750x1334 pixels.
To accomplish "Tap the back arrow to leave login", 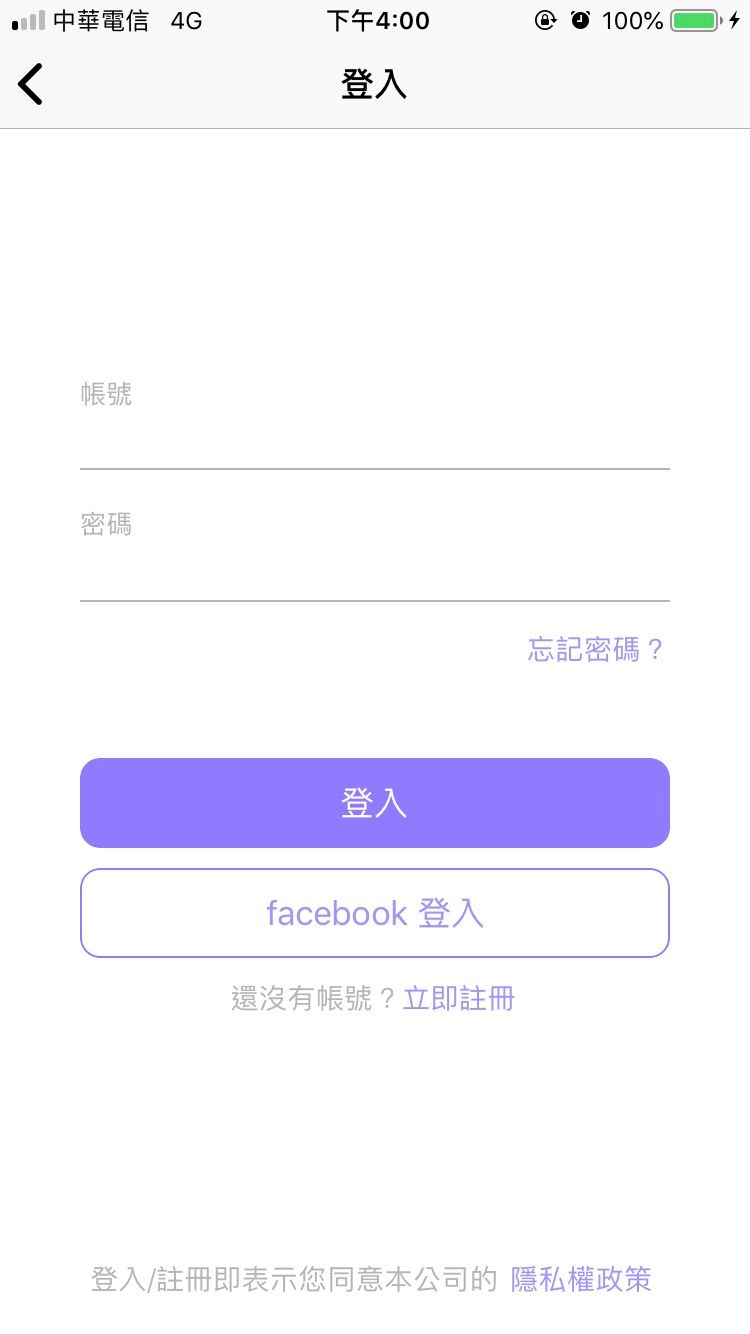I will coord(30,84).
